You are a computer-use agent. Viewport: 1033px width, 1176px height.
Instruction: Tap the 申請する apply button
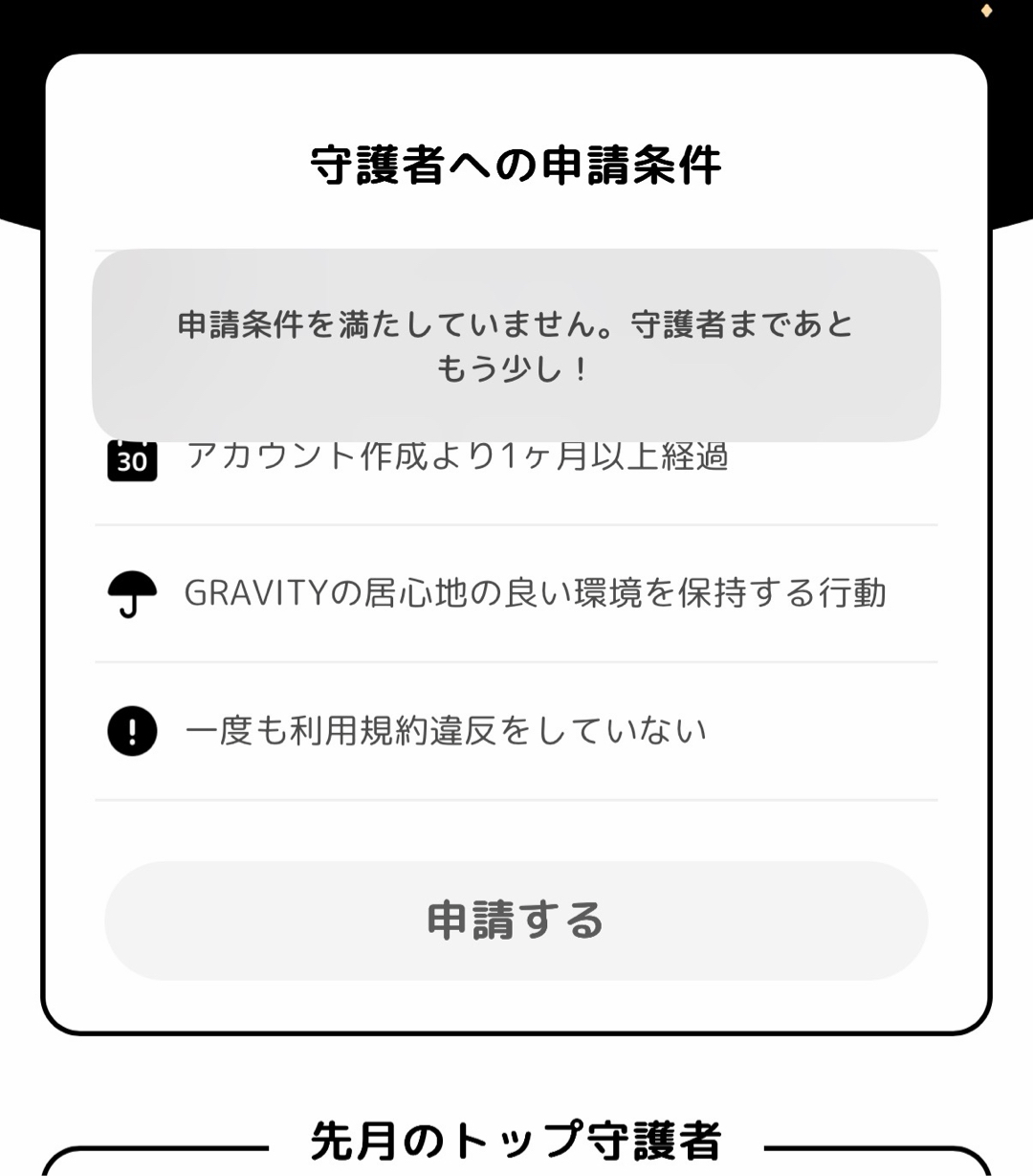coord(516,921)
